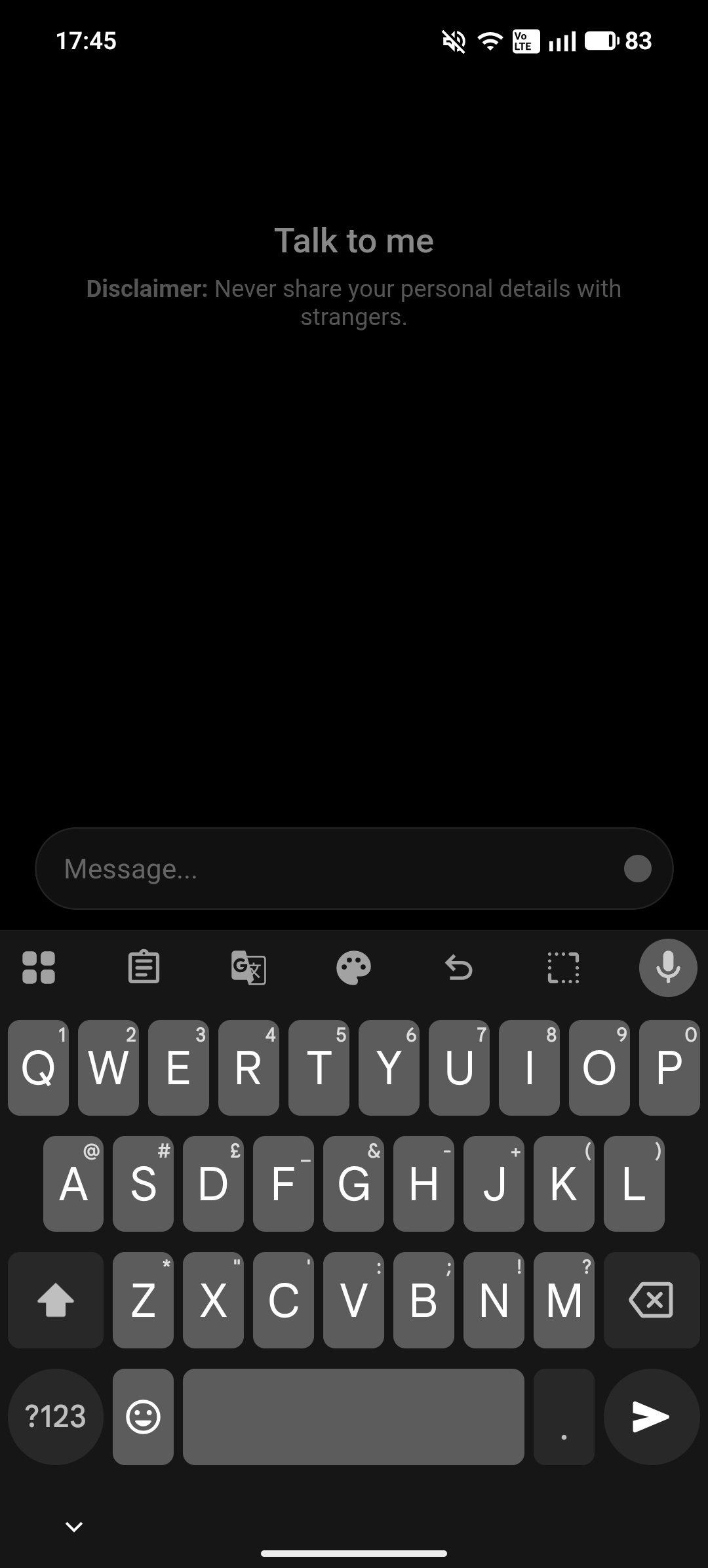Open keyboard theme palette
The width and height of the screenshot is (708, 1568).
pyautogui.click(x=353, y=968)
